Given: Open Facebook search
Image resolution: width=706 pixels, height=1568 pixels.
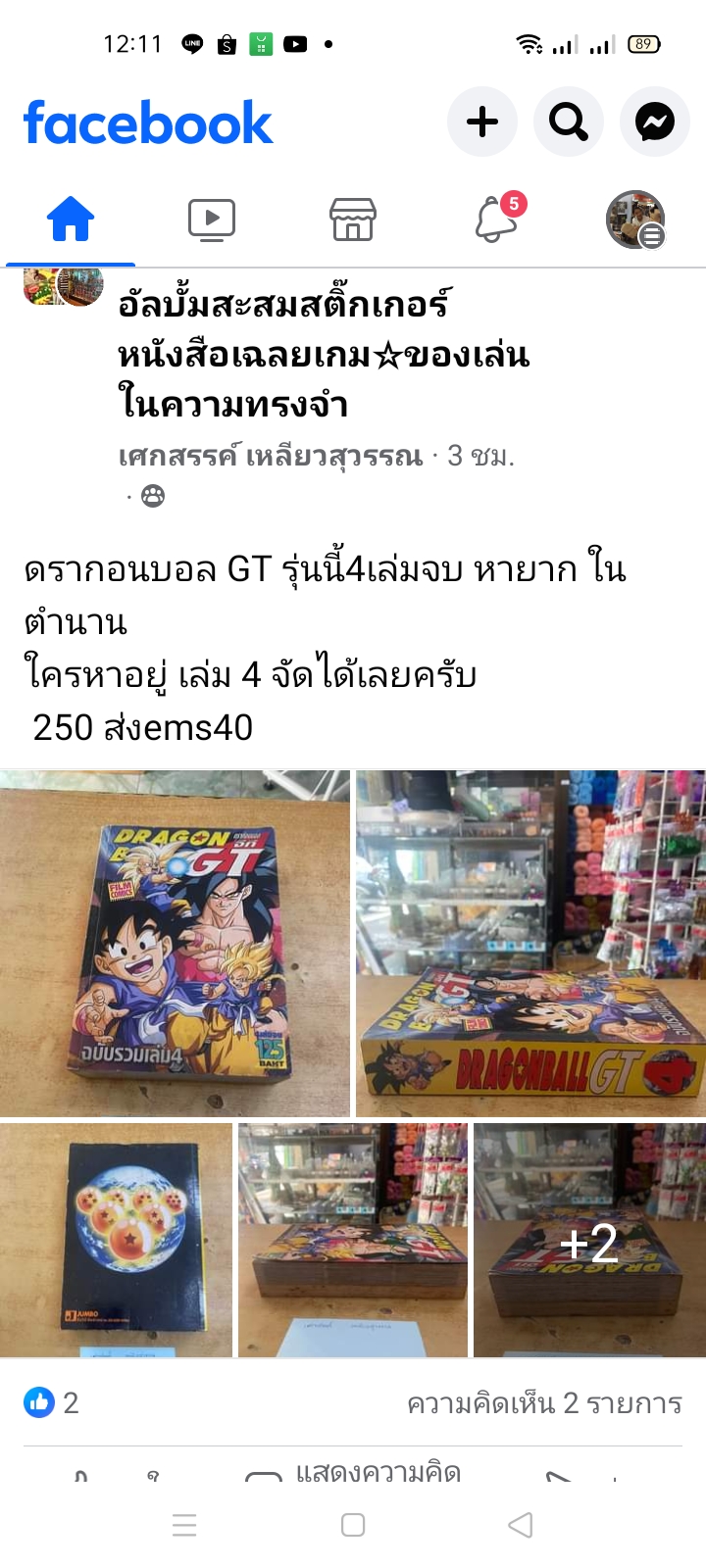Looking at the screenshot, I should 569,122.
